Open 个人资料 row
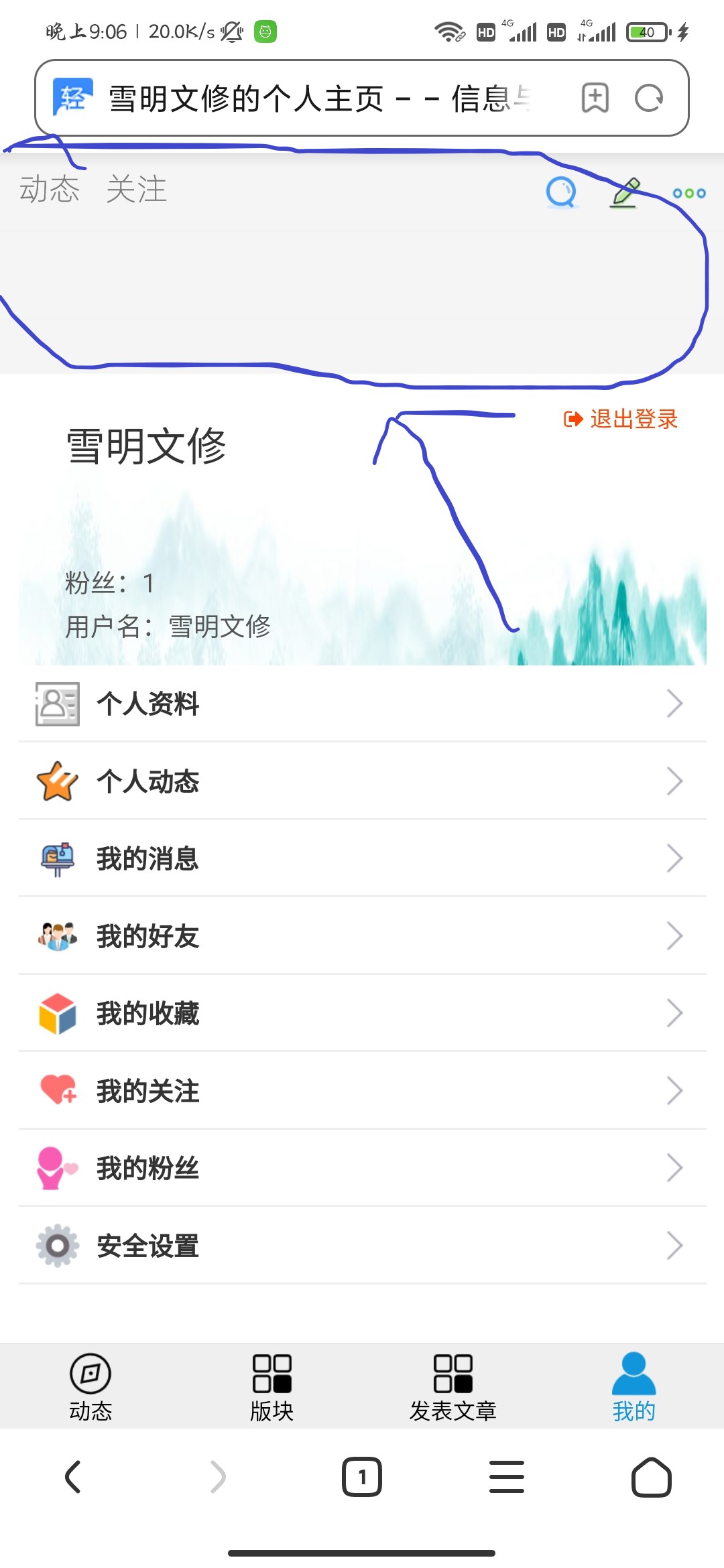 click(362, 704)
